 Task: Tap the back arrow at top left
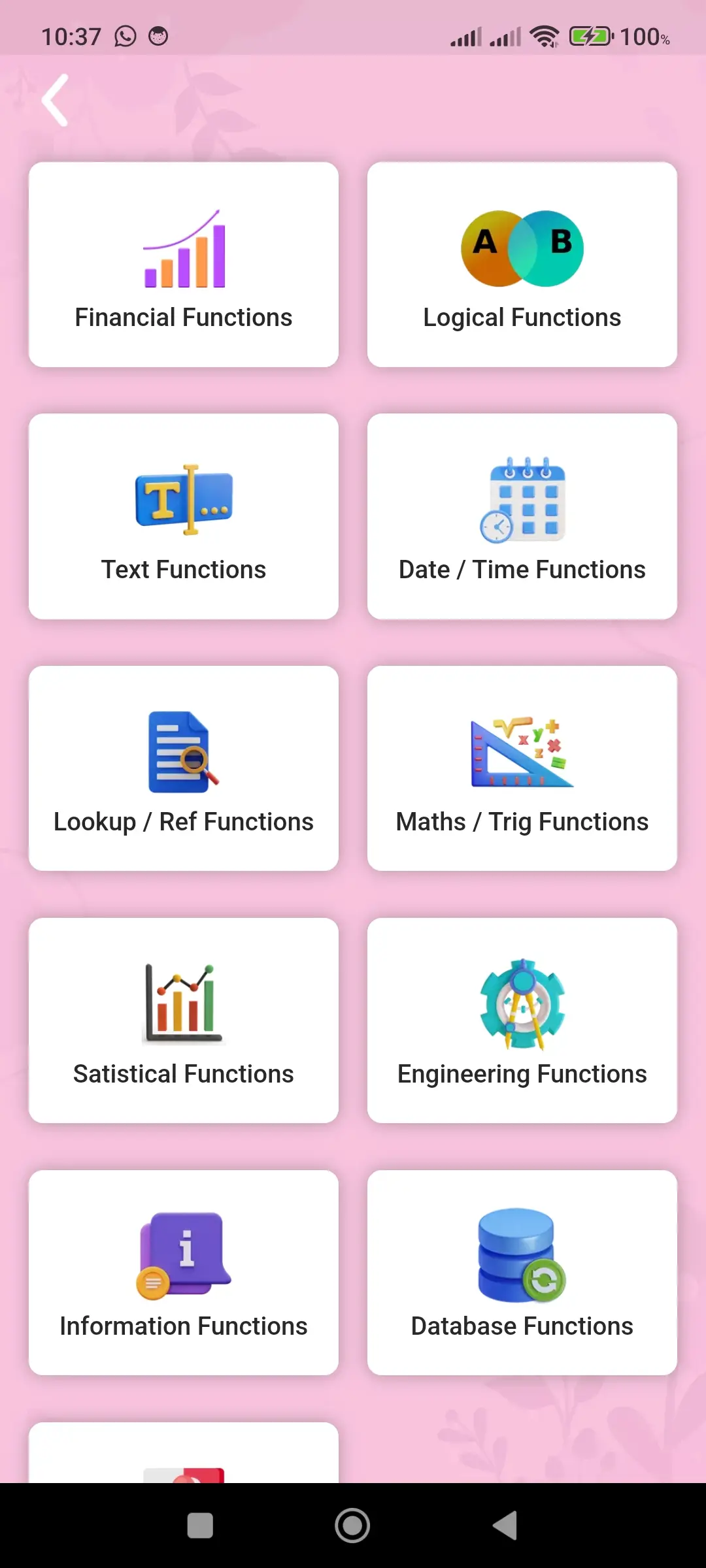(56, 99)
